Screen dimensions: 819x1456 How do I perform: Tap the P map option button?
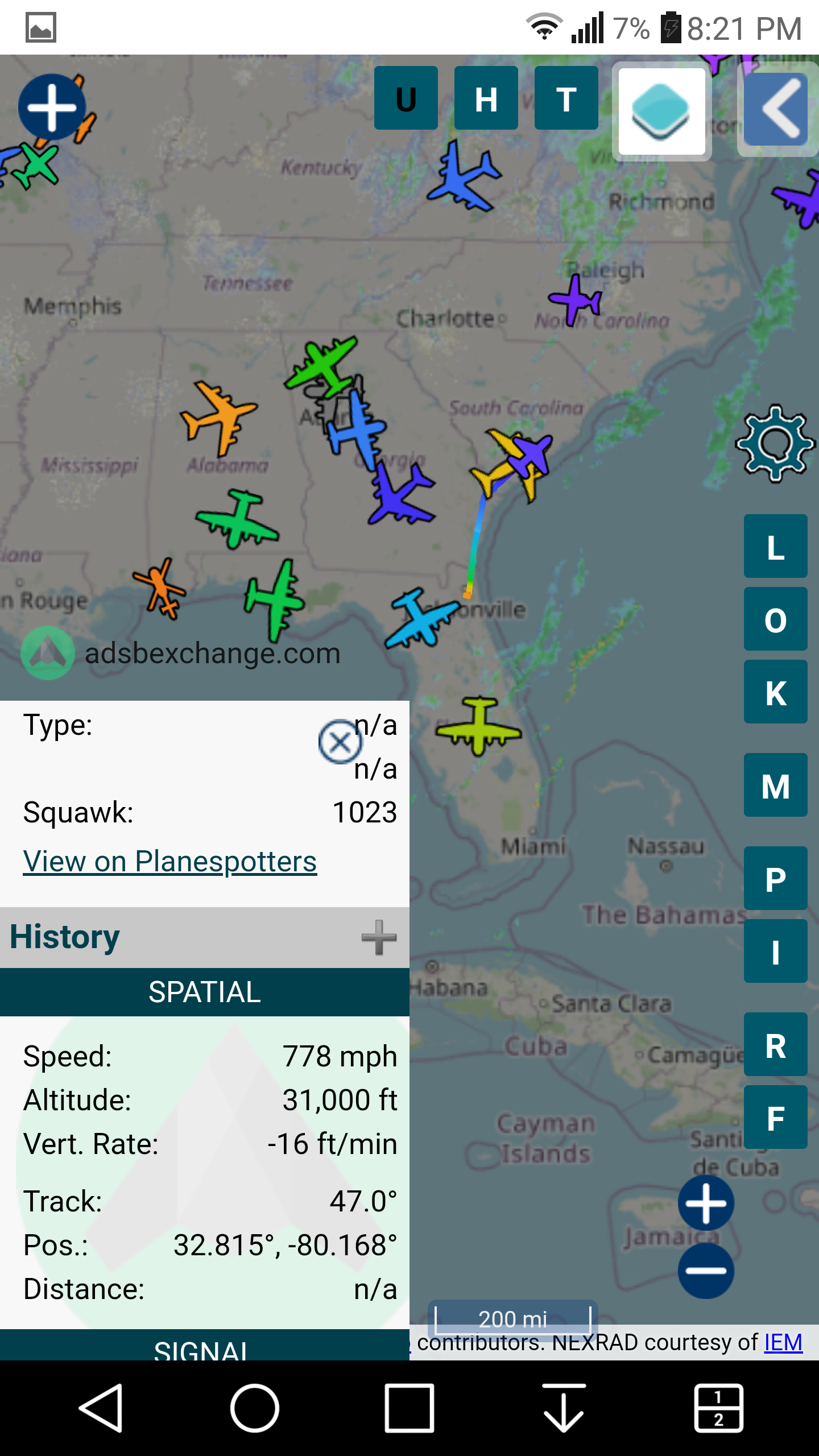tap(775, 878)
